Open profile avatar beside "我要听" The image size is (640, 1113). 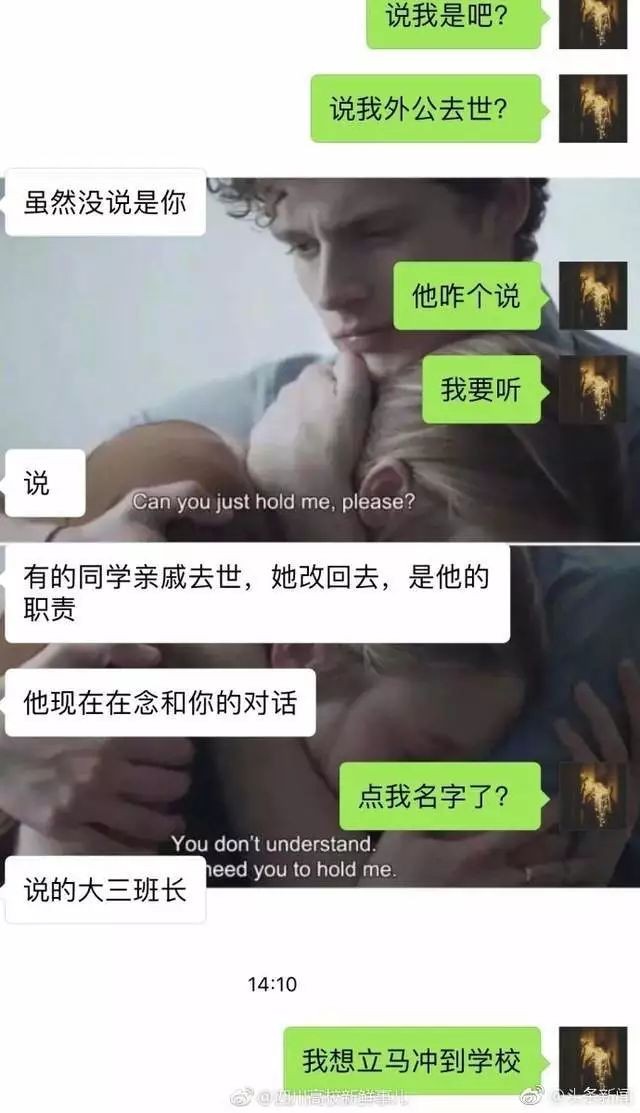click(593, 389)
